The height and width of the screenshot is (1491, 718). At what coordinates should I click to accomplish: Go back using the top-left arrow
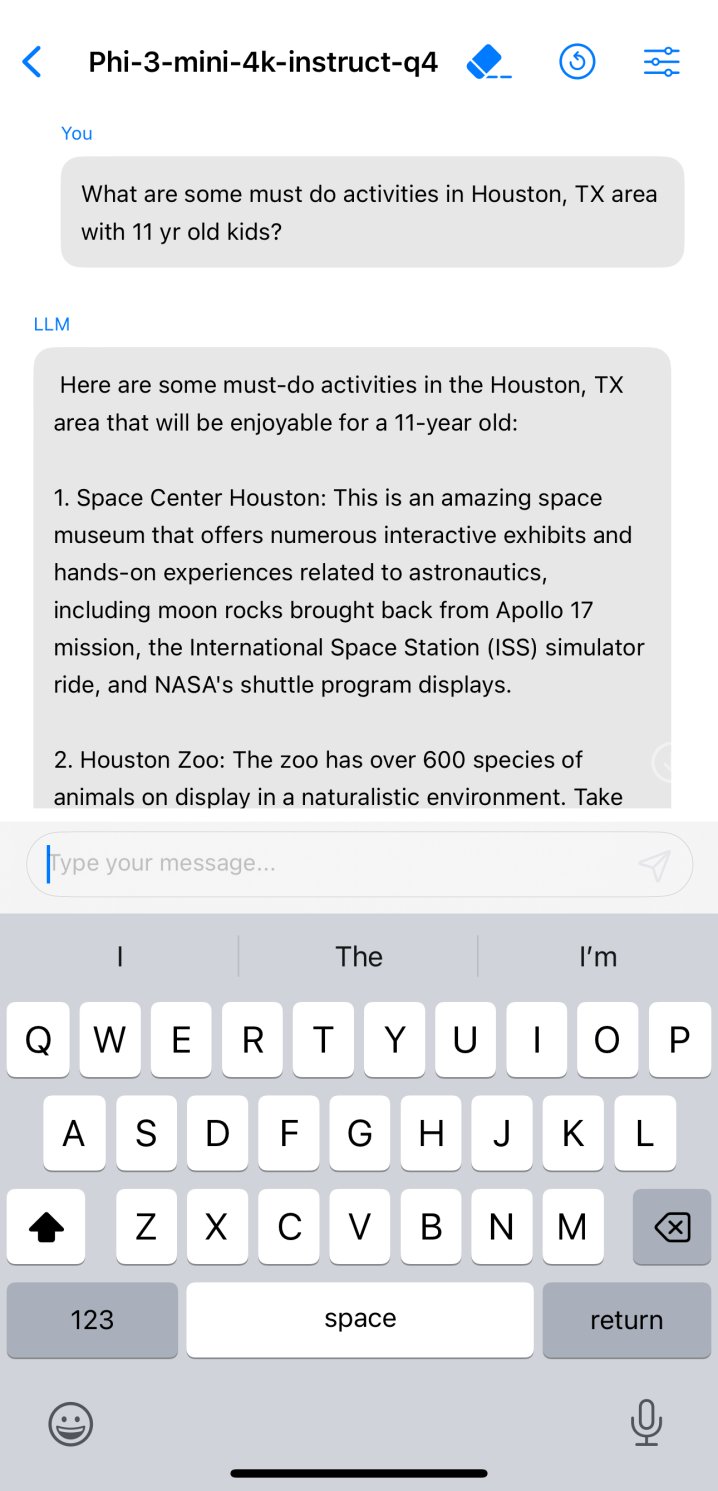coord(32,62)
